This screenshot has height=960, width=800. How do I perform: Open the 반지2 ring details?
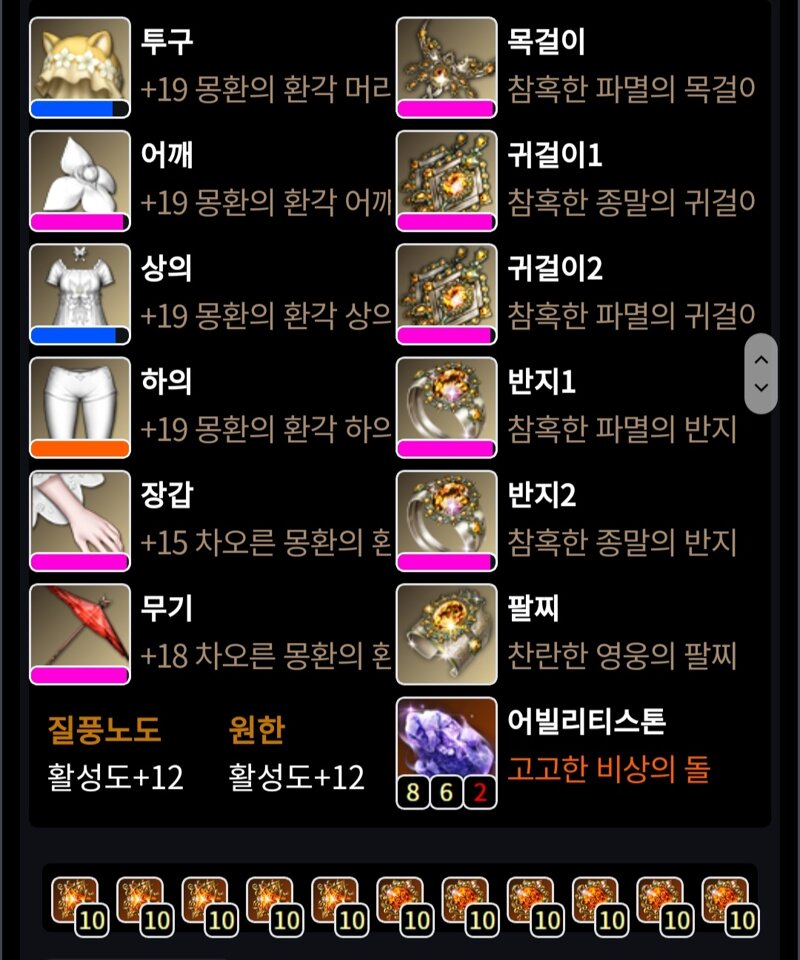pos(447,520)
